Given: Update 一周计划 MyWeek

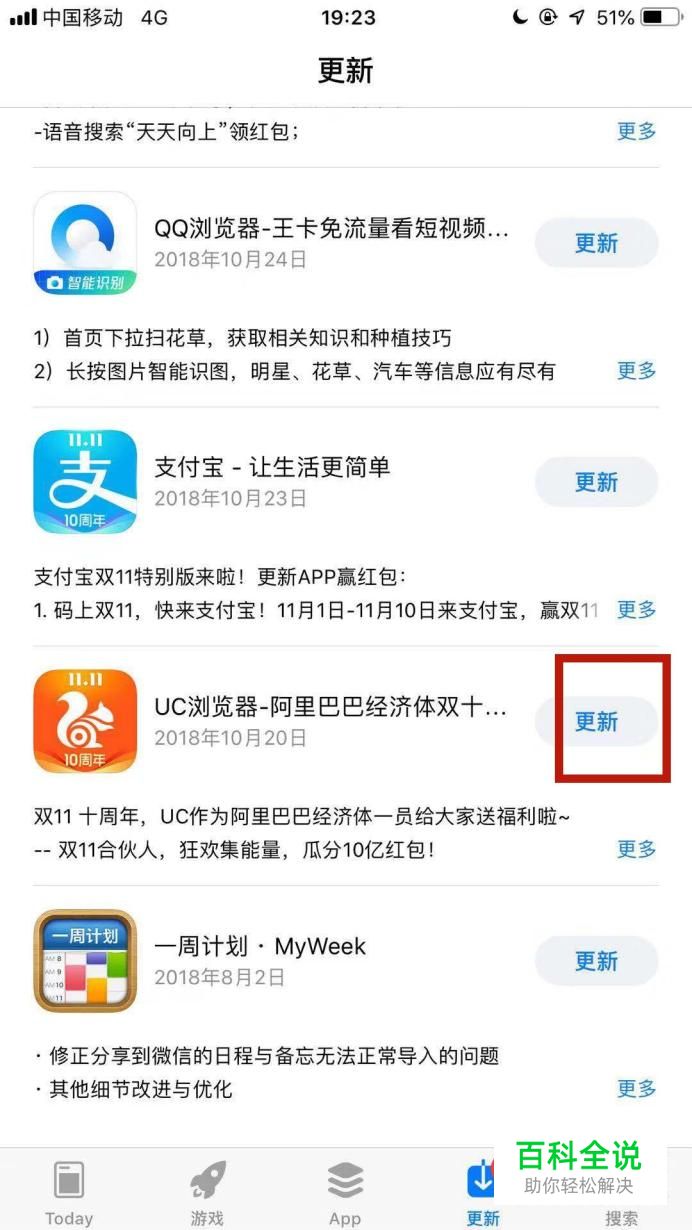Looking at the screenshot, I should click(597, 961).
